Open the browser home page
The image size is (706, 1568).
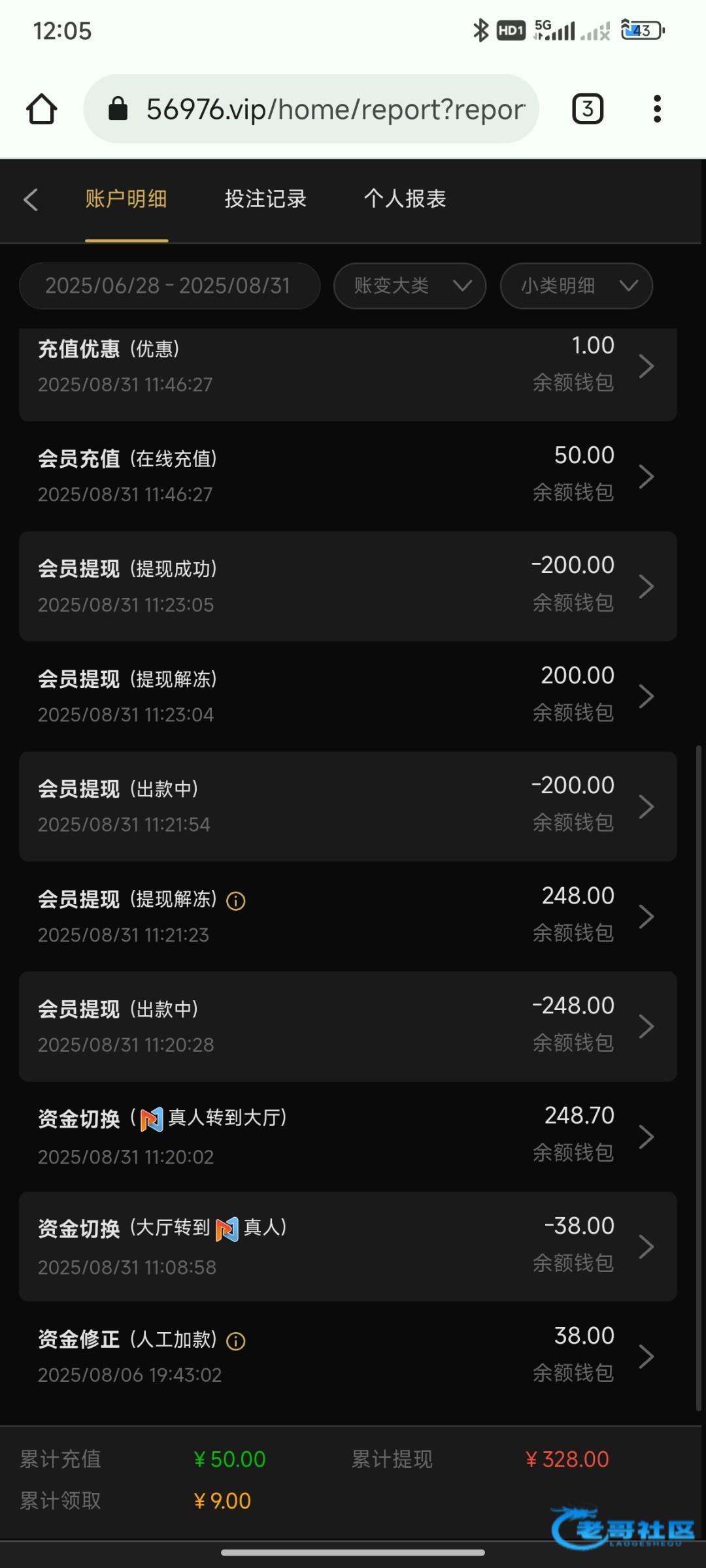tap(41, 109)
